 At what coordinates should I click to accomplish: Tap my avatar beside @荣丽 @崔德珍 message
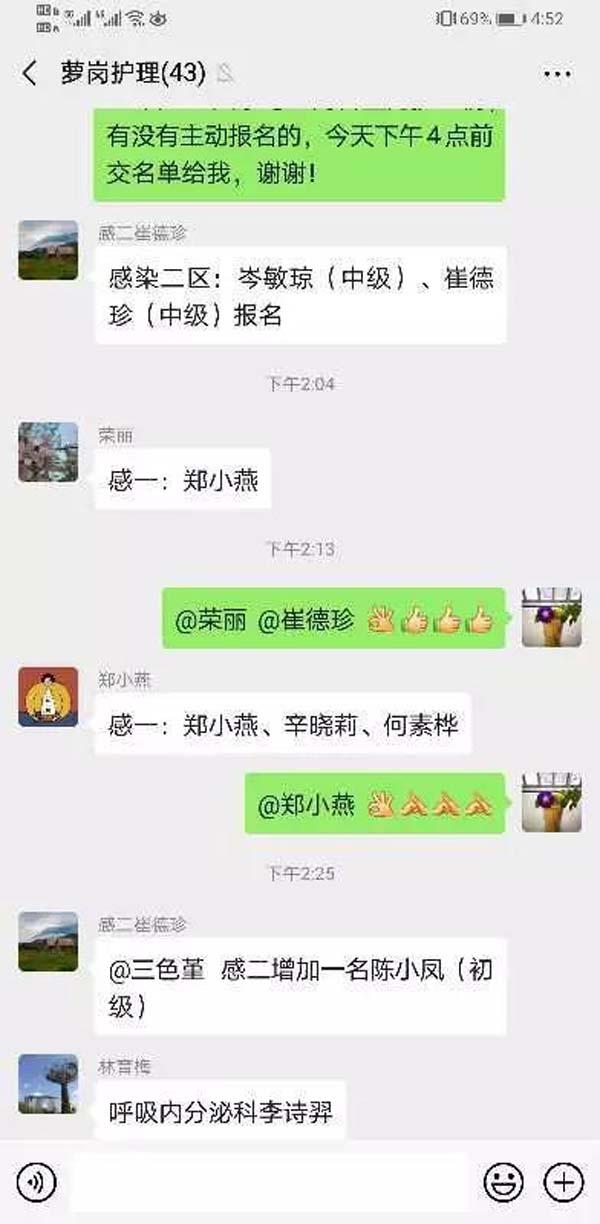(551, 617)
